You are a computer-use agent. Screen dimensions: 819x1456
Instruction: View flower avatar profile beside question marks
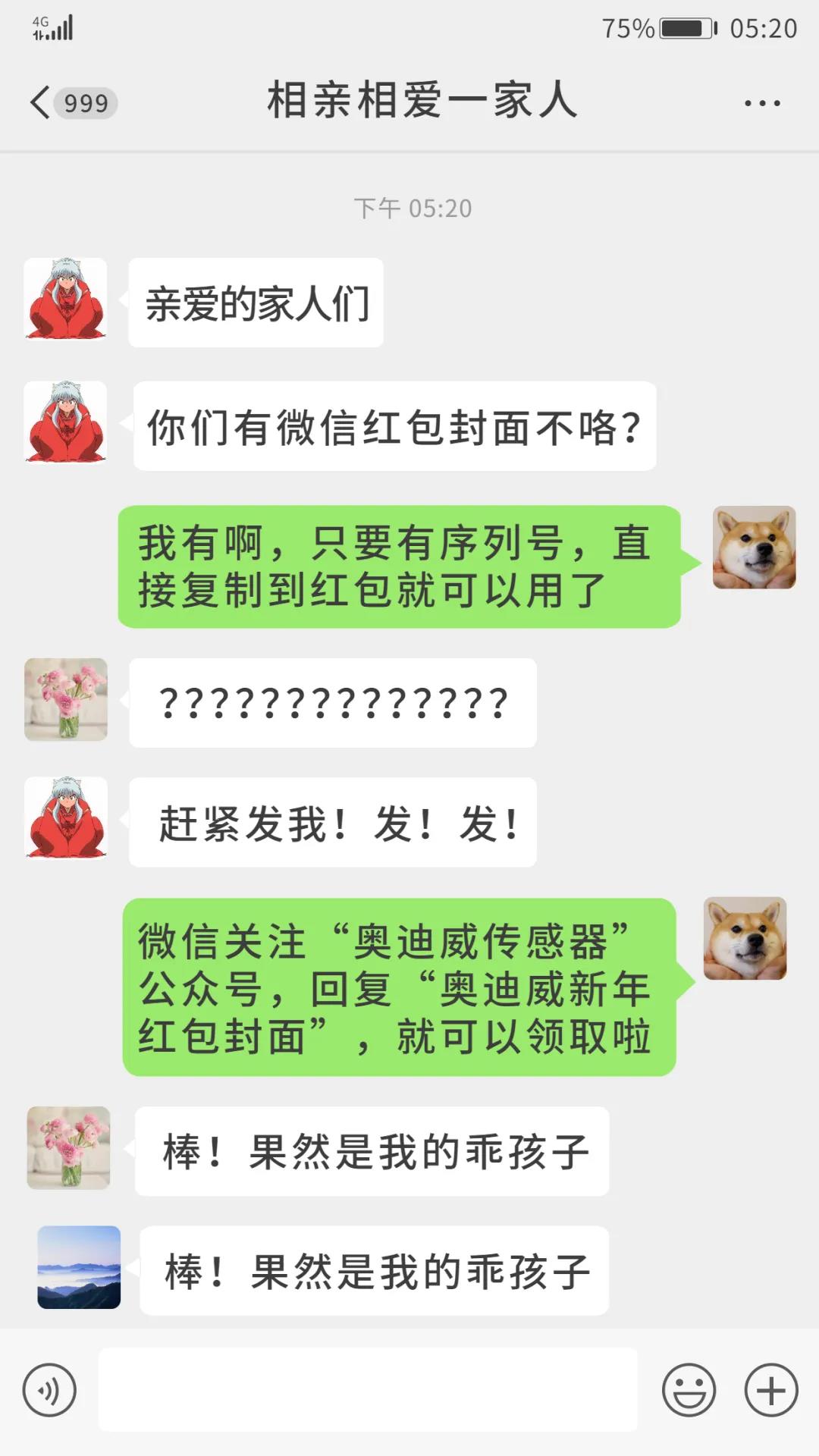point(66,699)
